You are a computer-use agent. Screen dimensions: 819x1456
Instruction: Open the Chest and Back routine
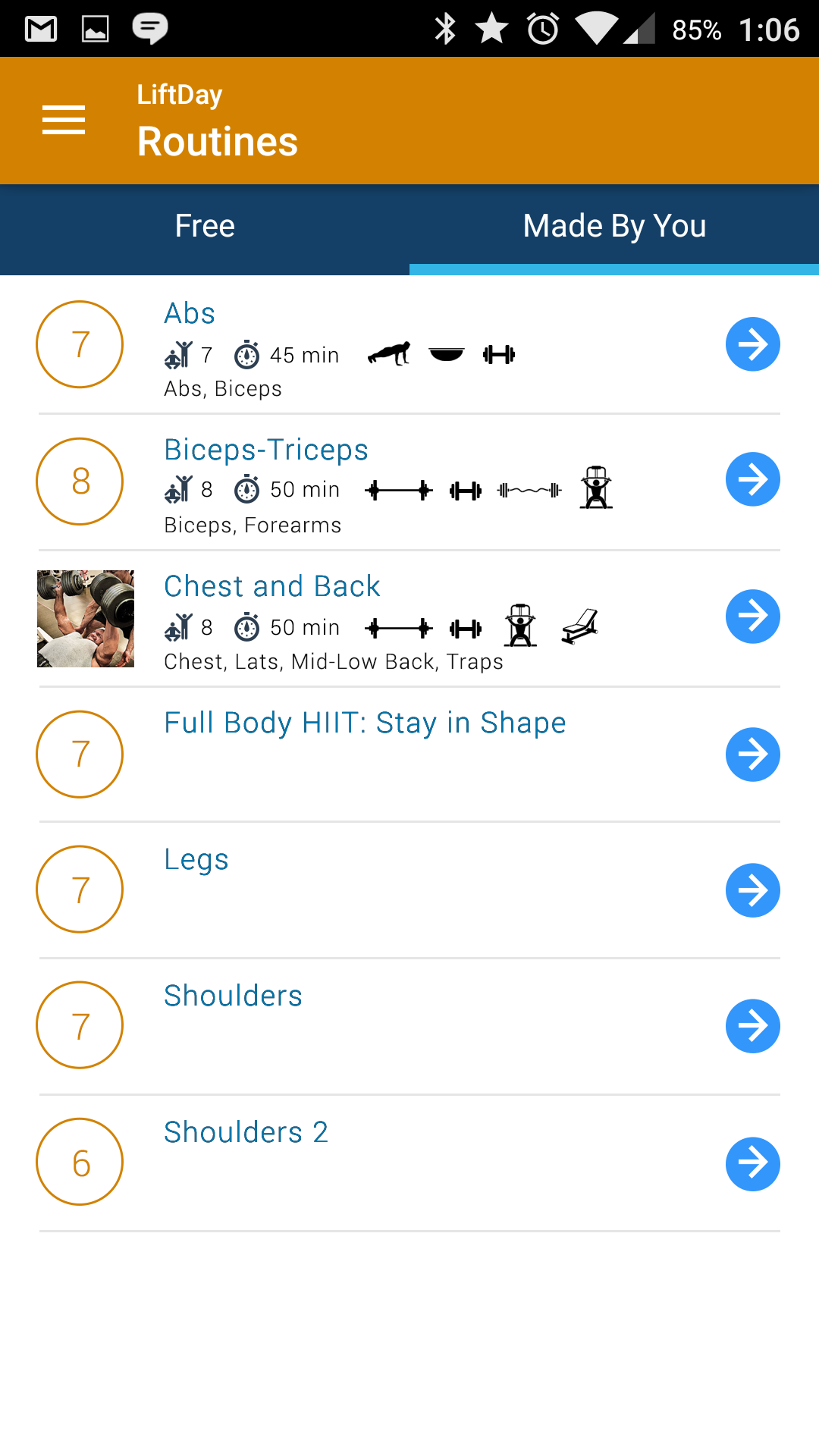271,587
